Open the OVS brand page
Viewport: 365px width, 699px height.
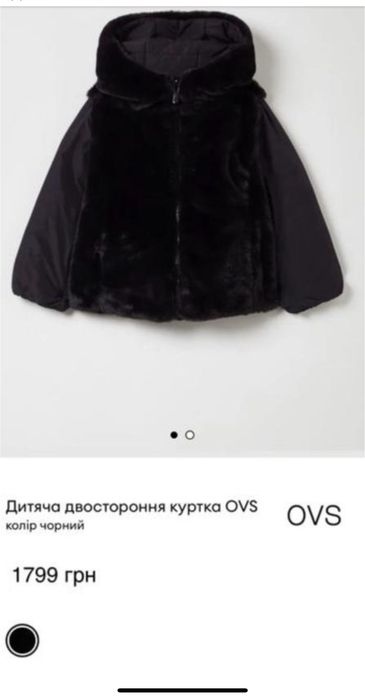(314, 516)
